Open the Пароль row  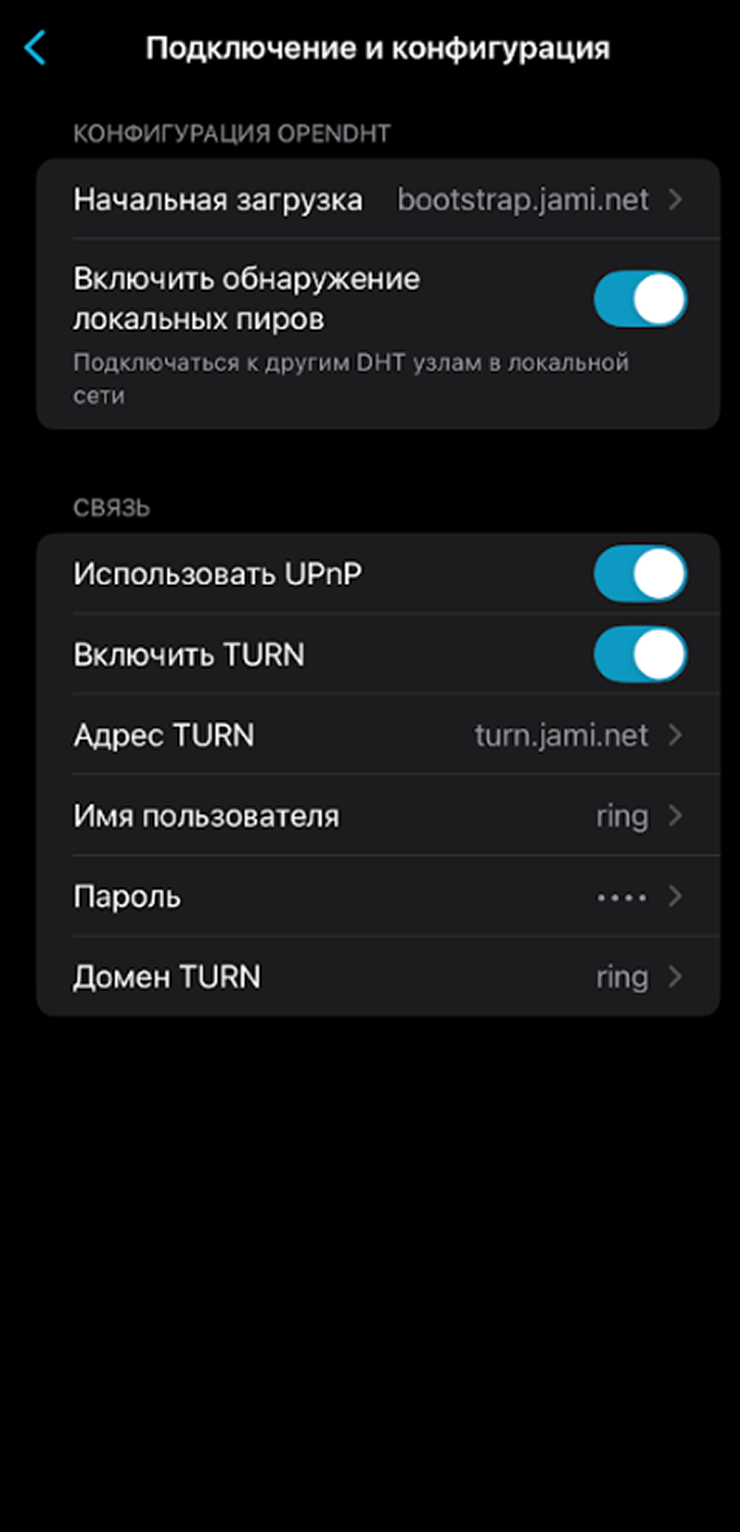click(x=378, y=896)
